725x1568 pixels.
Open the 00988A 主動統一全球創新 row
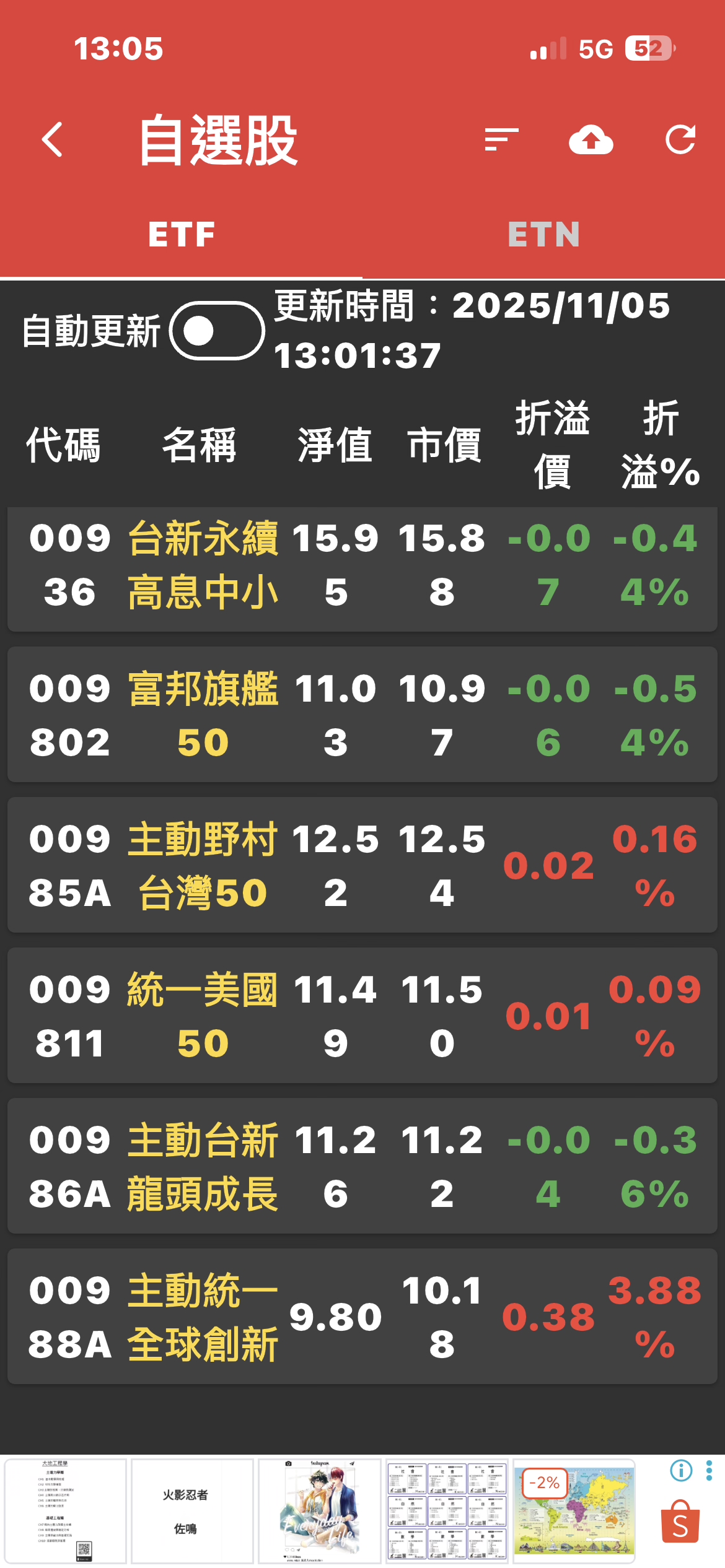click(362, 1317)
